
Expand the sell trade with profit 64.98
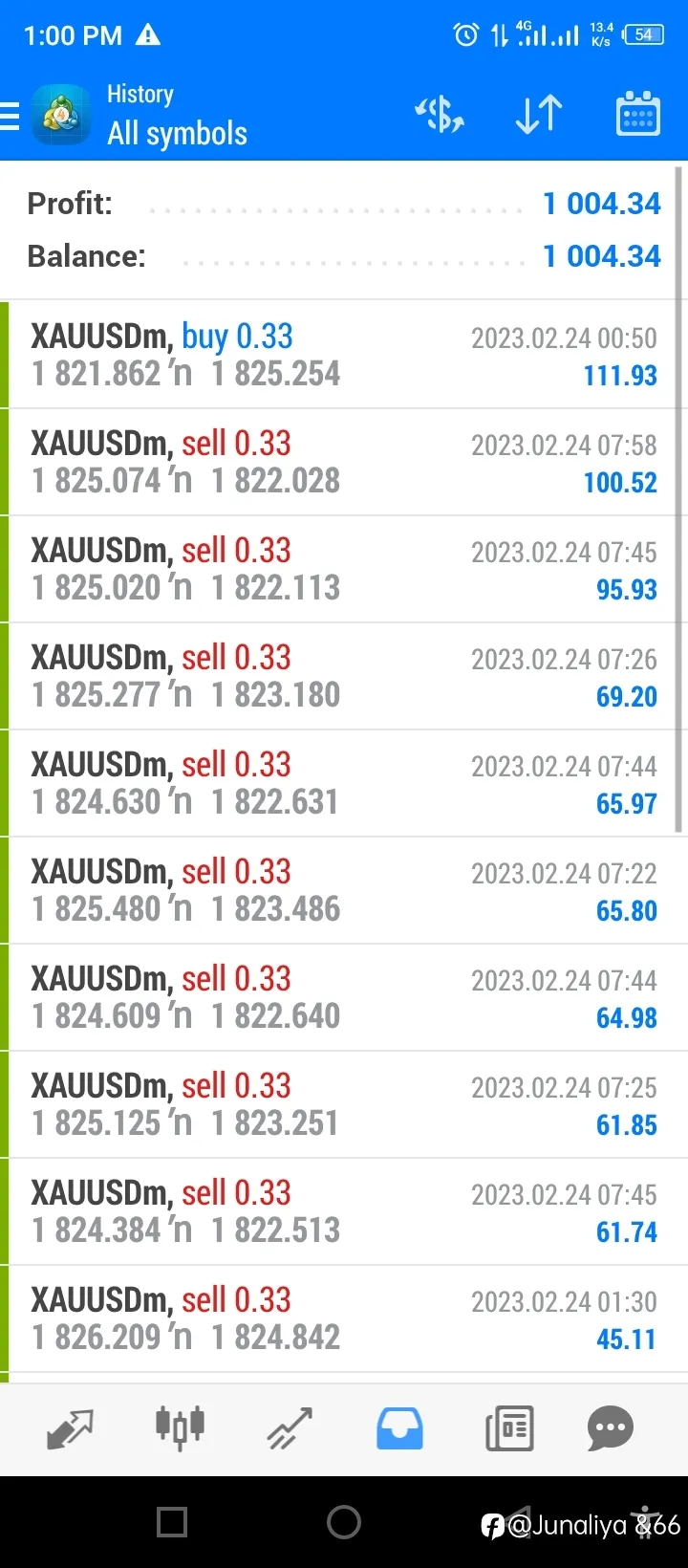click(x=344, y=997)
